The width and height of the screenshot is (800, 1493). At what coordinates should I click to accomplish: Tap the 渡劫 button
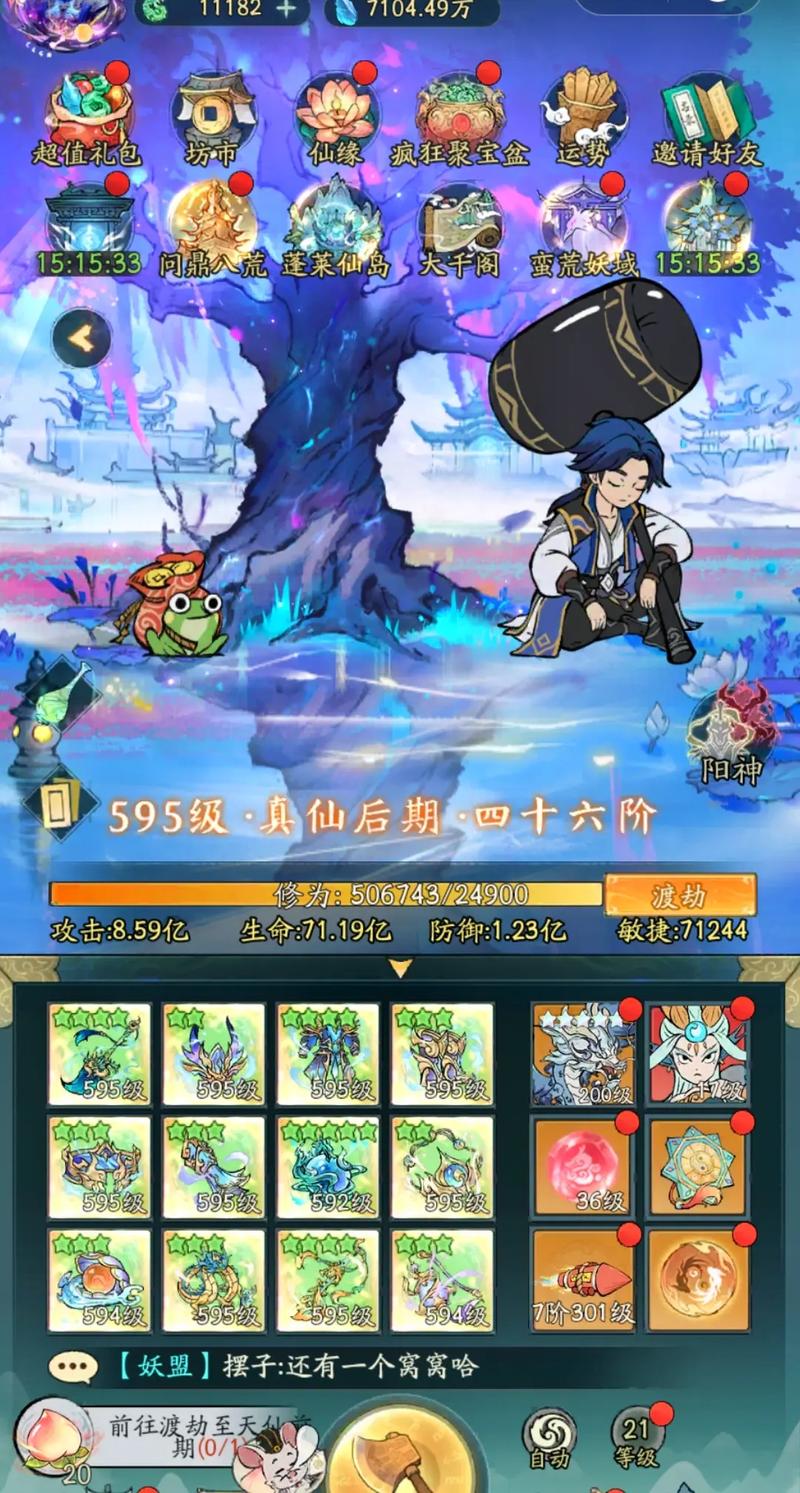[x=680, y=895]
